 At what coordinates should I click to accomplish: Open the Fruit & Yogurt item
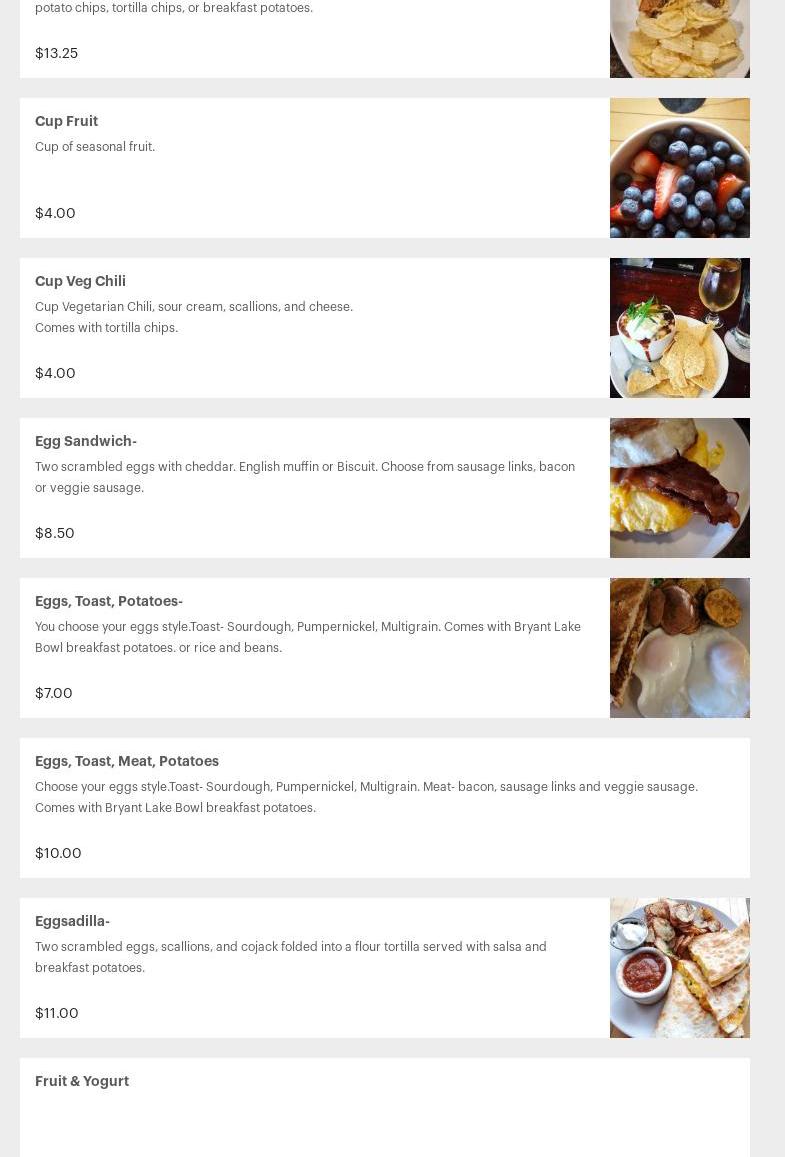(x=82, y=1082)
